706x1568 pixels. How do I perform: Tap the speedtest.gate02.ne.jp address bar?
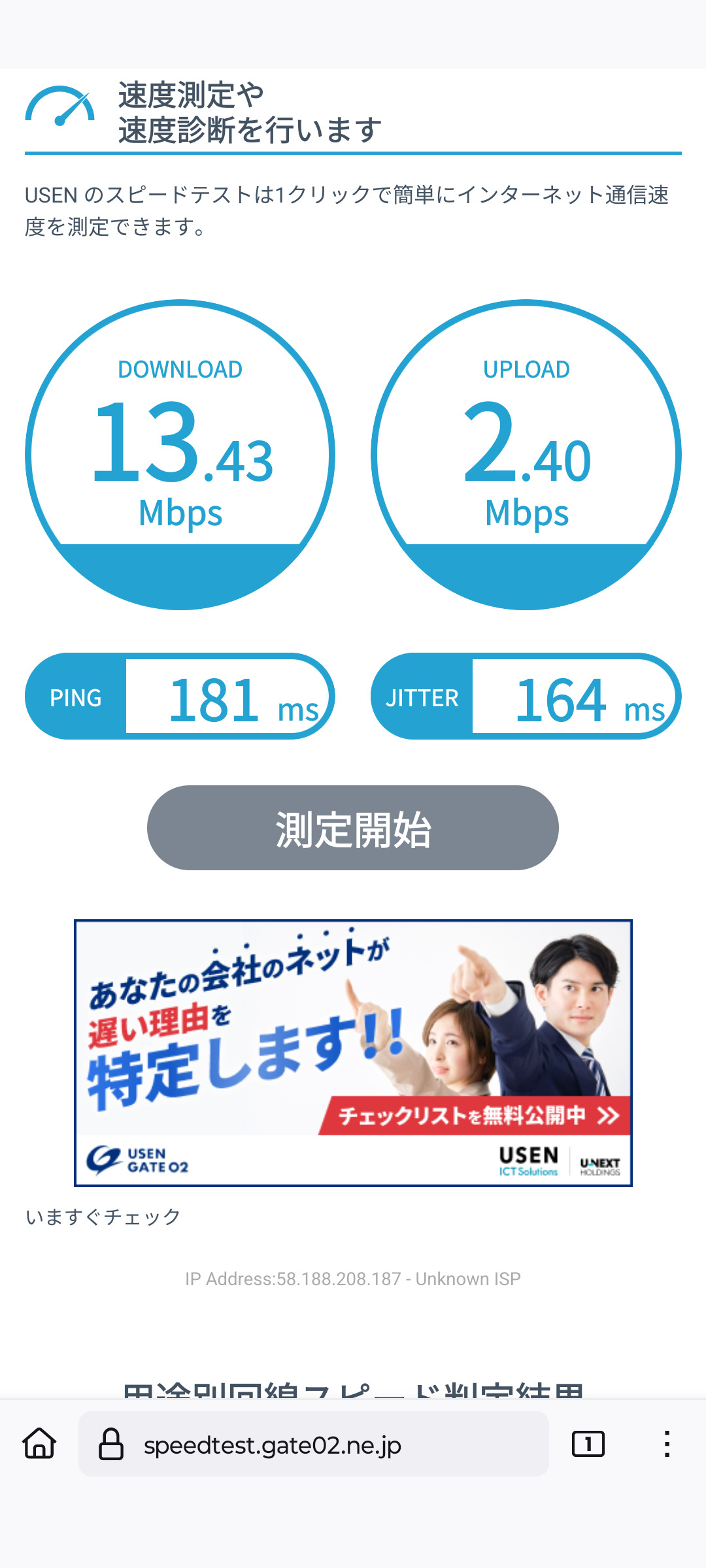click(x=314, y=1444)
